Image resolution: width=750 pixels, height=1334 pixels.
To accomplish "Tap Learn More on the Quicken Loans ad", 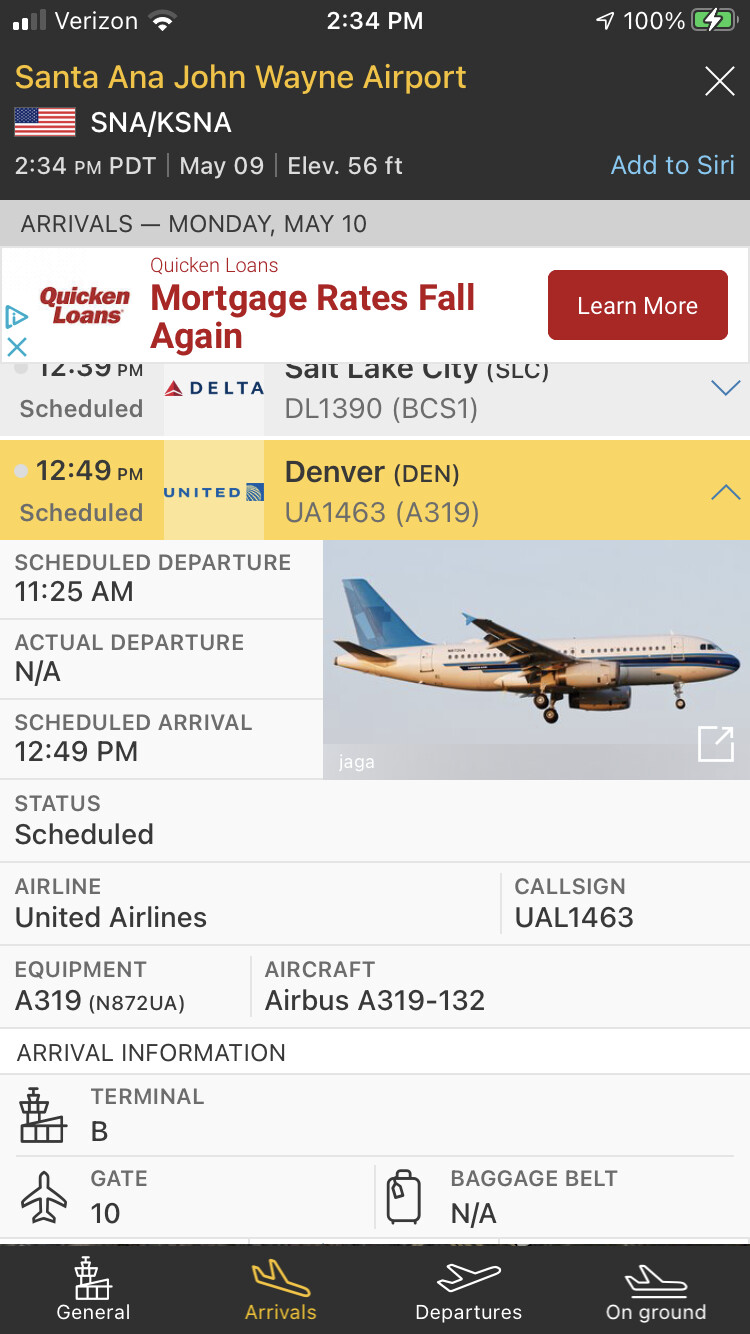I will coord(637,306).
